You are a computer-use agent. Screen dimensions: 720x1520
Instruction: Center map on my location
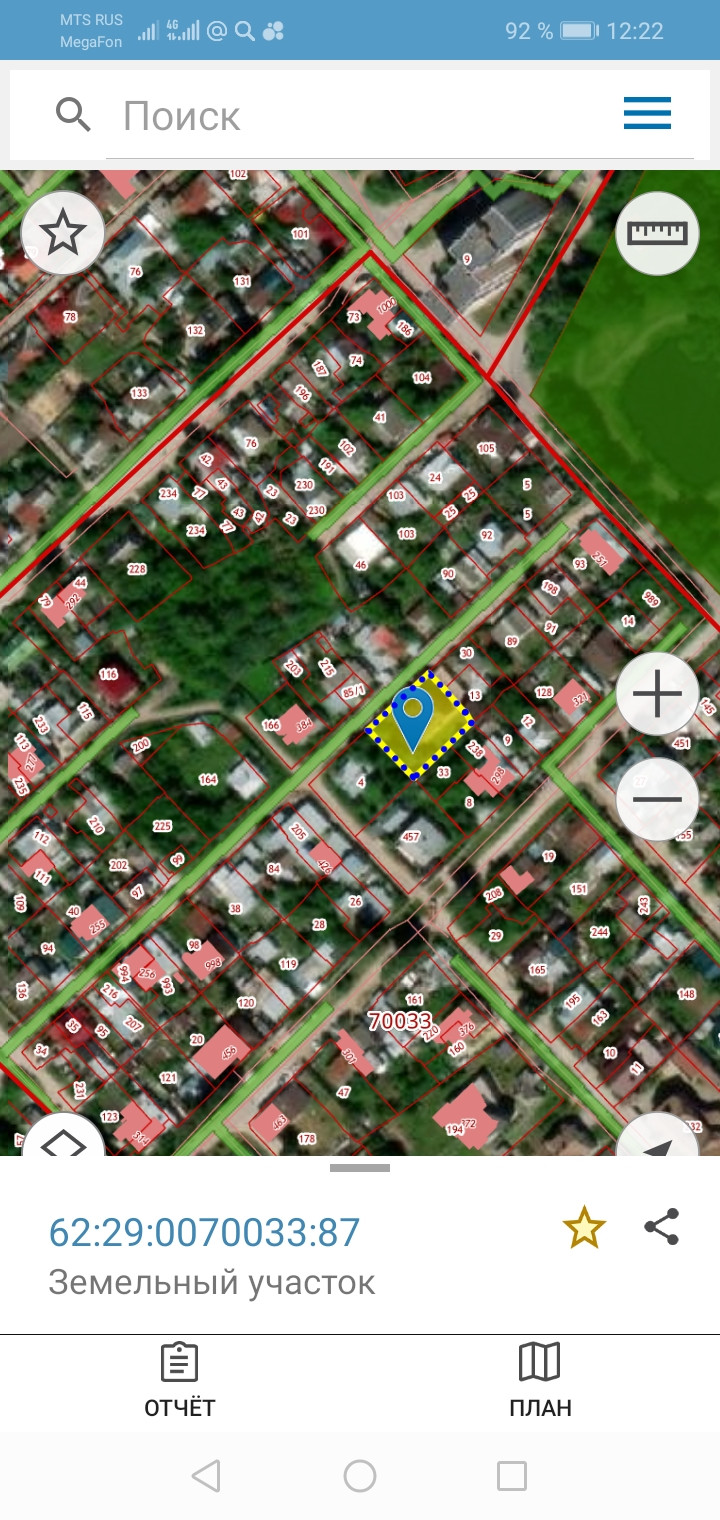657,1138
